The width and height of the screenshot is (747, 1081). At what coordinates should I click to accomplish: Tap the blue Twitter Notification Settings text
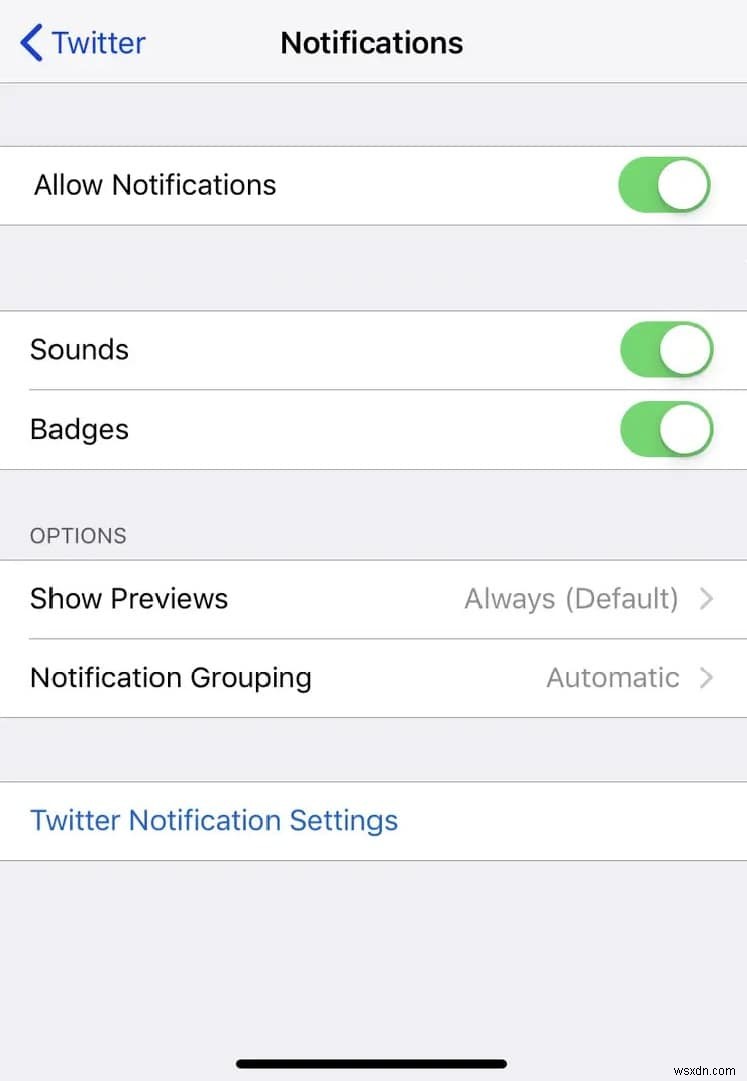213,820
